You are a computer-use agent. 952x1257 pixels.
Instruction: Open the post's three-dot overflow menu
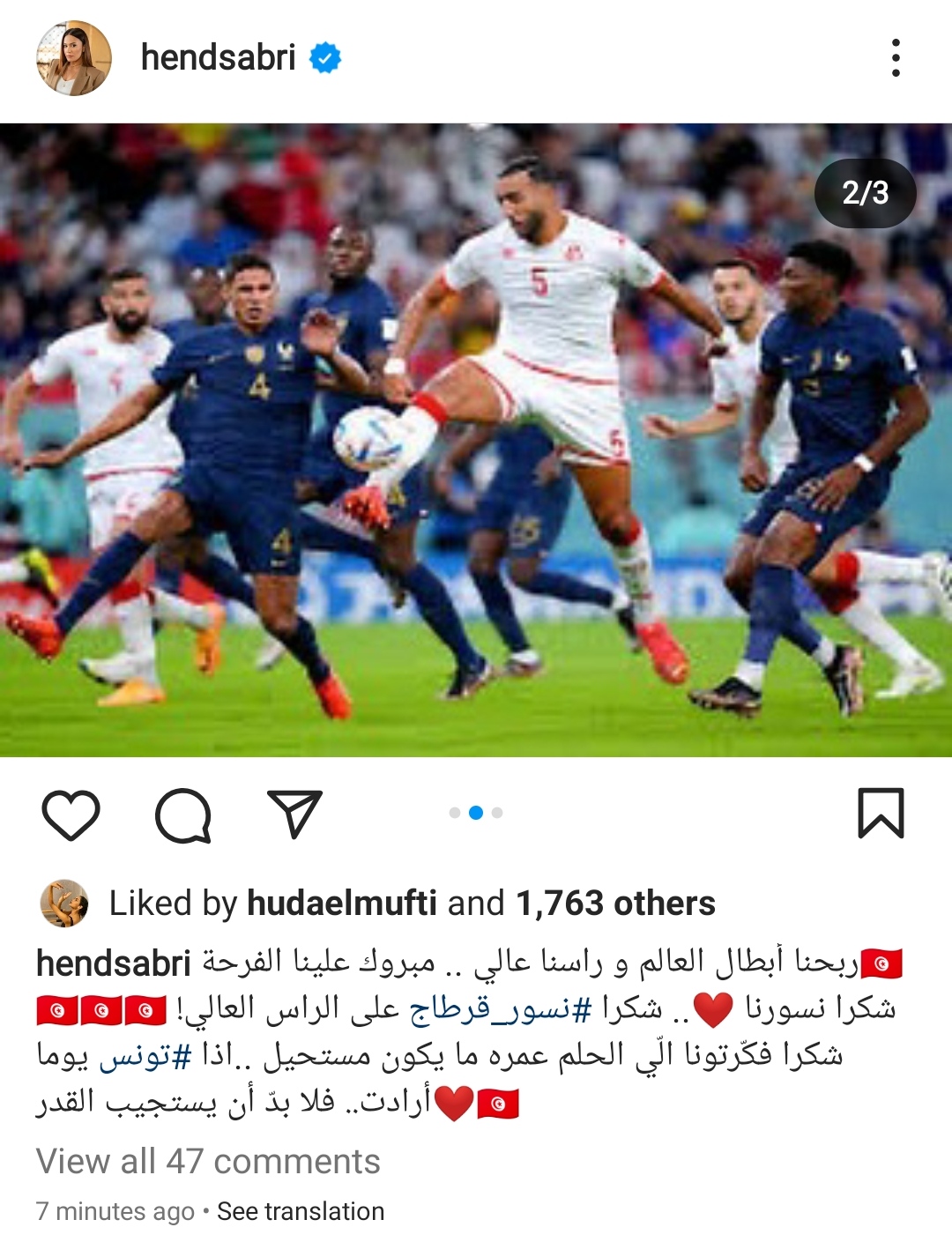(x=896, y=58)
